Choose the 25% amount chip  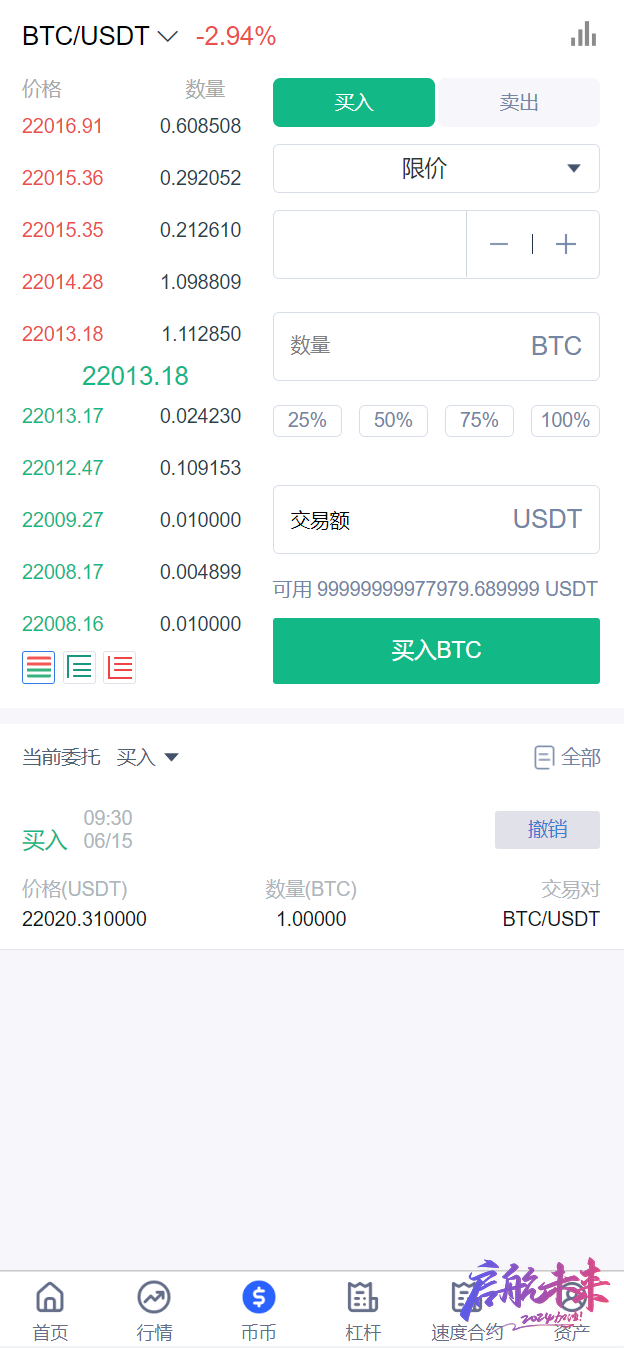click(307, 421)
